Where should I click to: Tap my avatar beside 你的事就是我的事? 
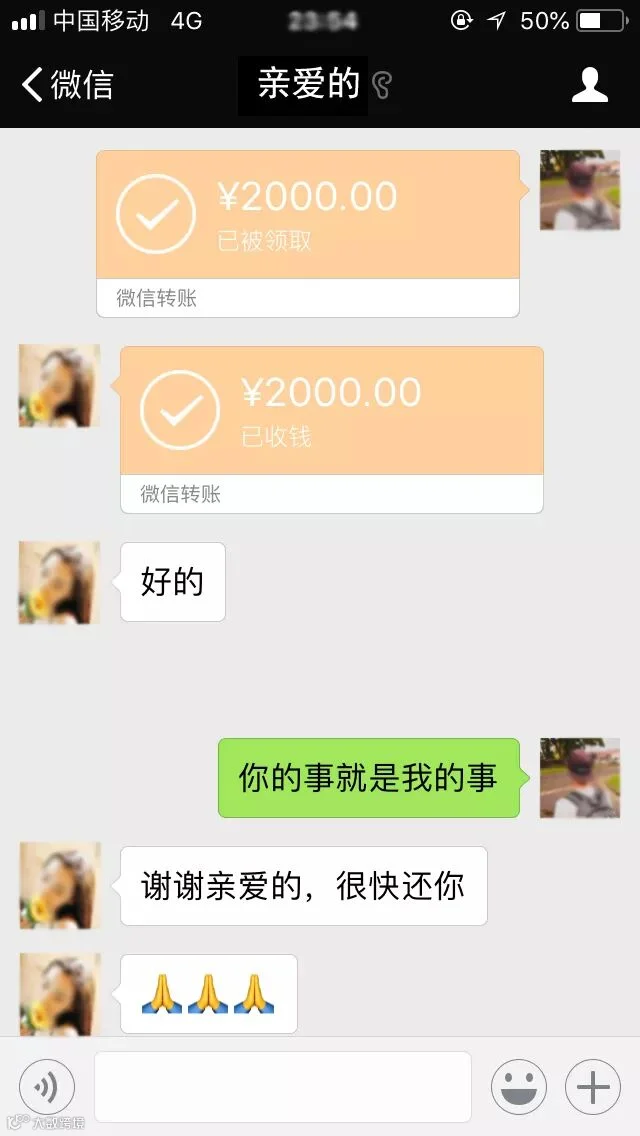coord(580,777)
